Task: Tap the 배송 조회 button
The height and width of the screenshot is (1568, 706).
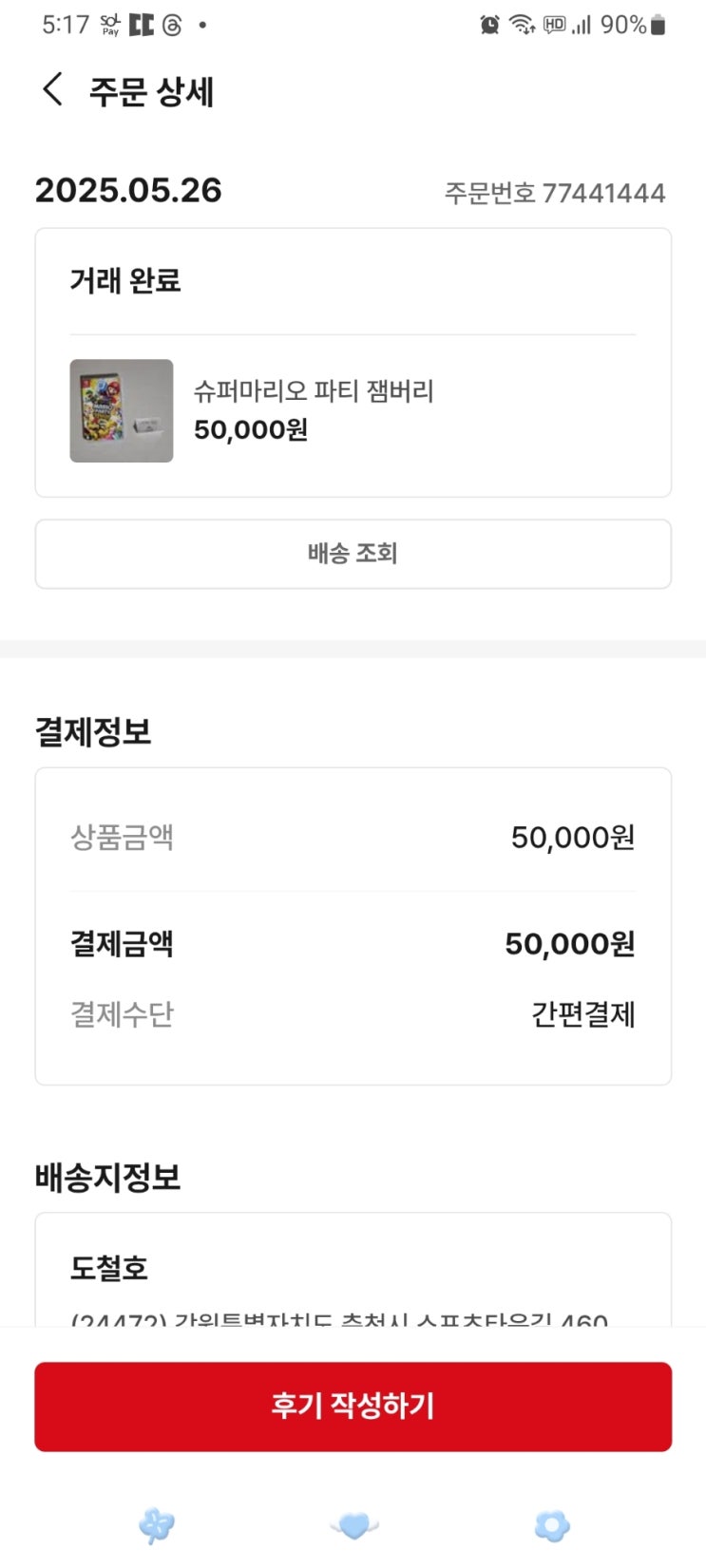Action: [353, 554]
